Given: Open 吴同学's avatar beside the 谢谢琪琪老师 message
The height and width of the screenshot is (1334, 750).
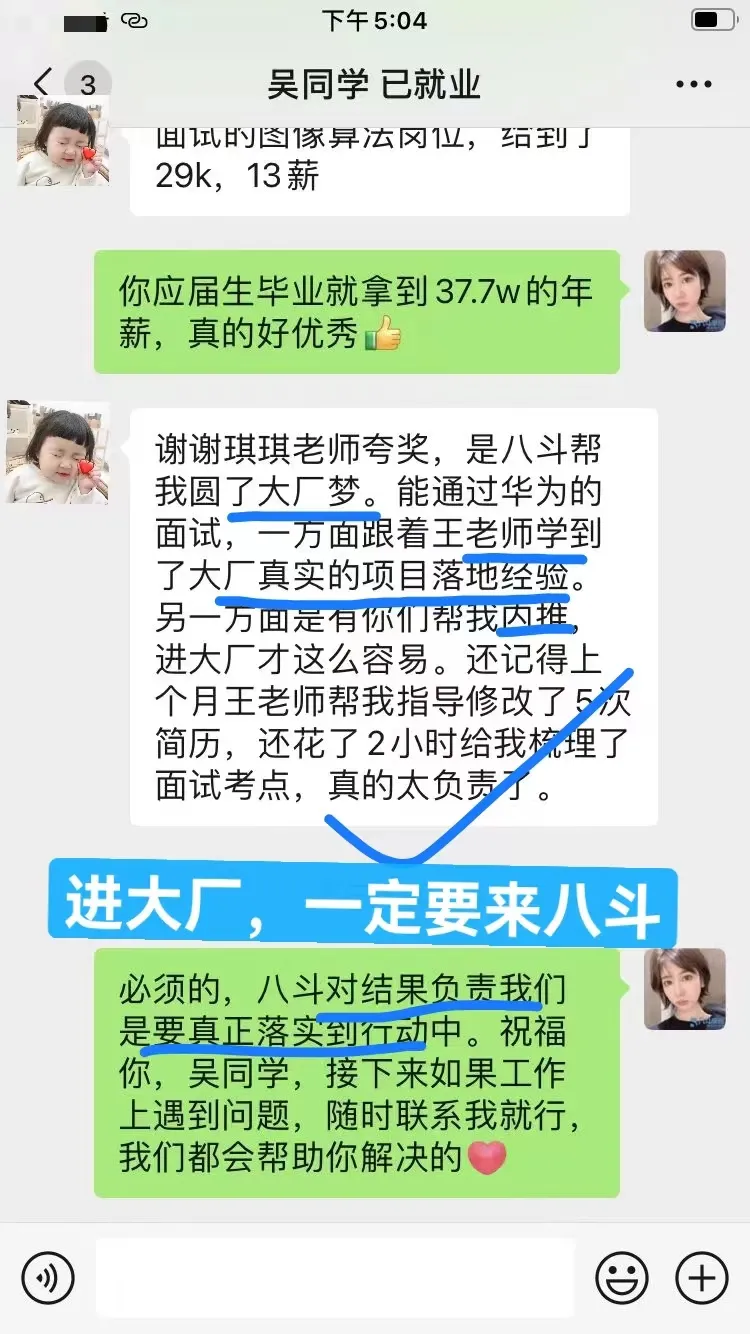Looking at the screenshot, I should click(x=58, y=452).
